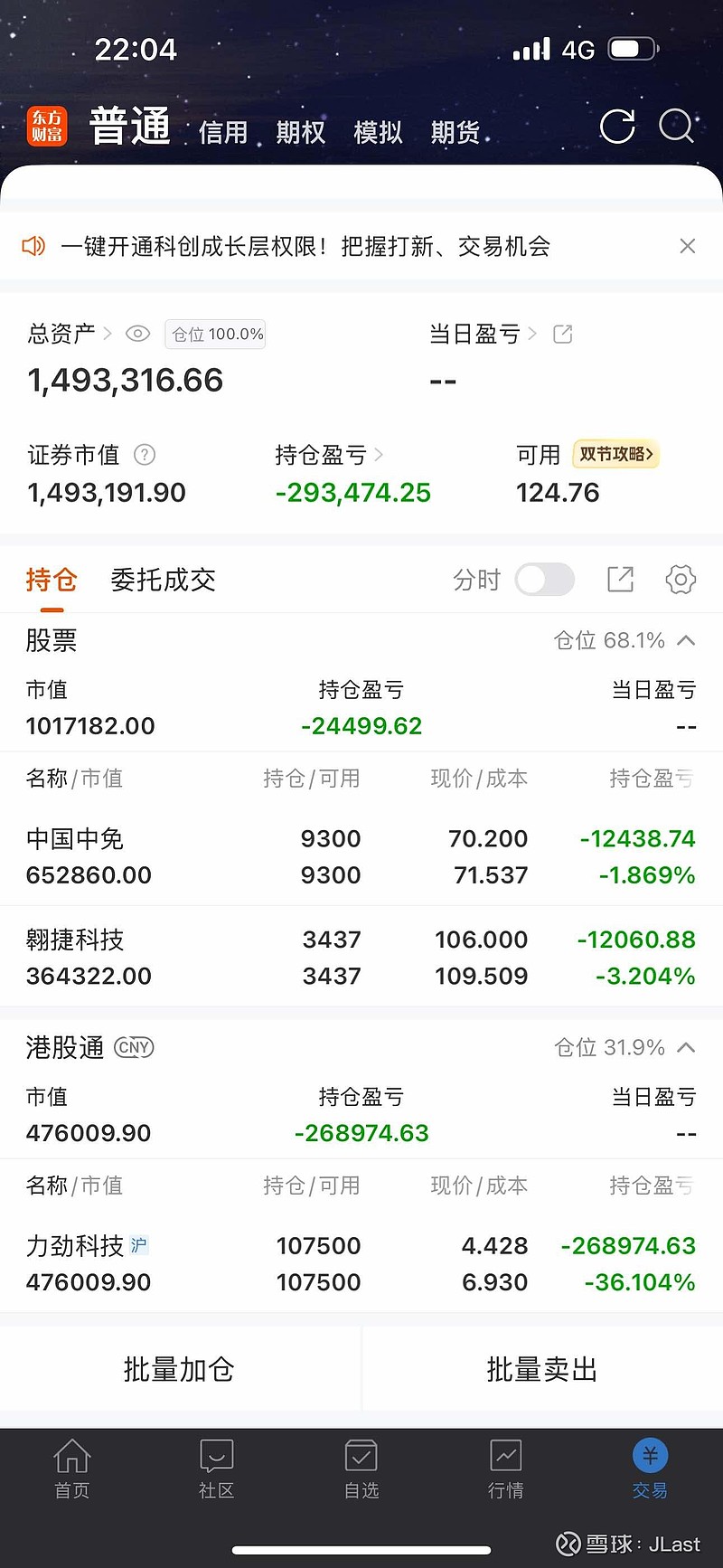The height and width of the screenshot is (1568, 723).
Task: Tap 批量卖出 button
Action: coord(542,1369)
